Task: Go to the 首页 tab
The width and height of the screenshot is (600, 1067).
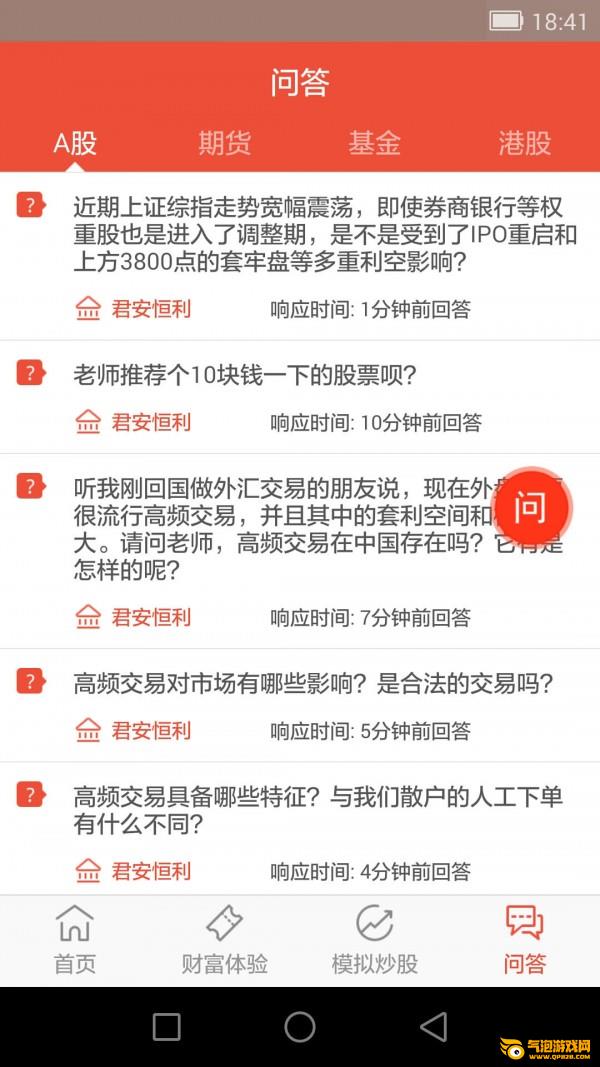Action: [75, 940]
